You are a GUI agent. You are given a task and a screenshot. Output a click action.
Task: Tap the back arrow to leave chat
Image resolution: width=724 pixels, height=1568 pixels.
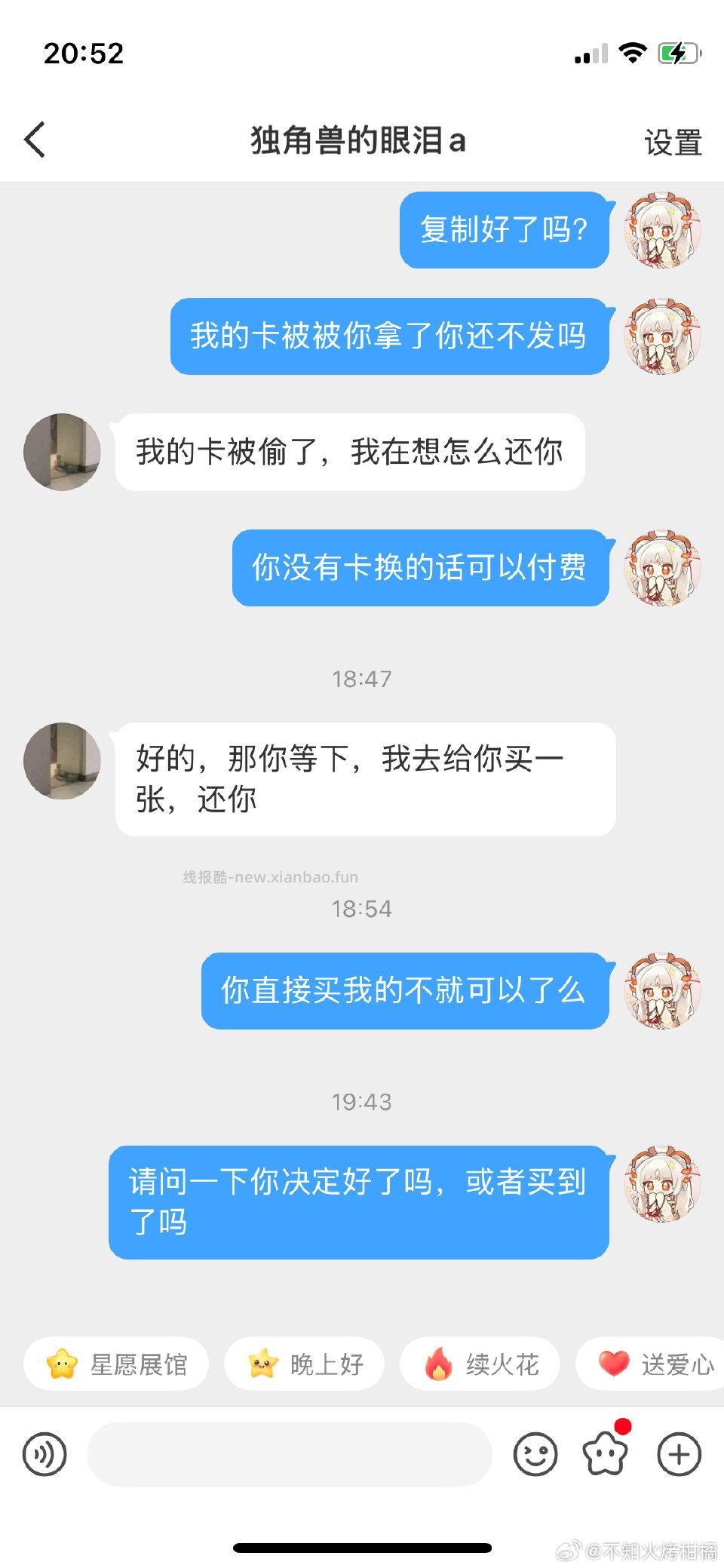pos(35,140)
